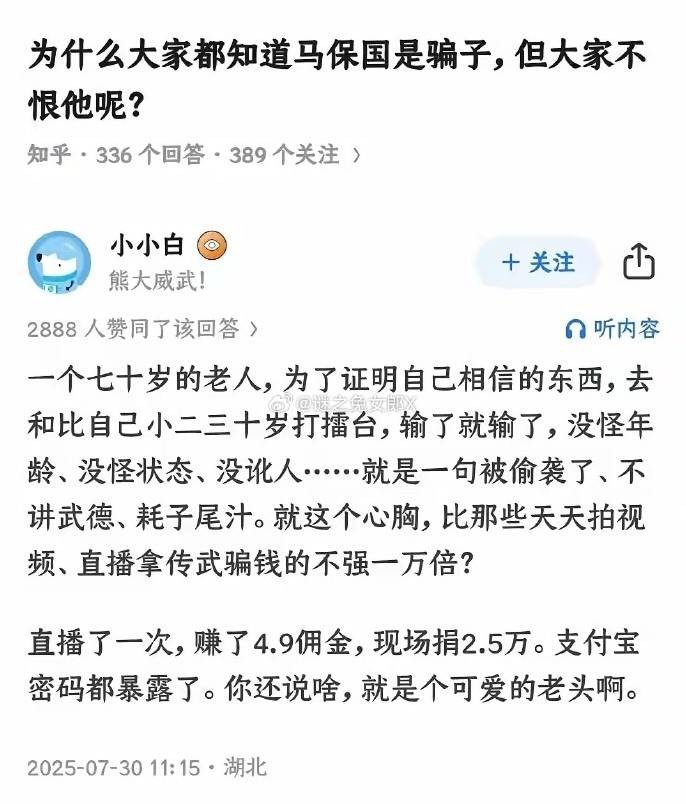The height and width of the screenshot is (804, 686).
Task: Open 小小白's profile avatar
Action: tap(58, 262)
